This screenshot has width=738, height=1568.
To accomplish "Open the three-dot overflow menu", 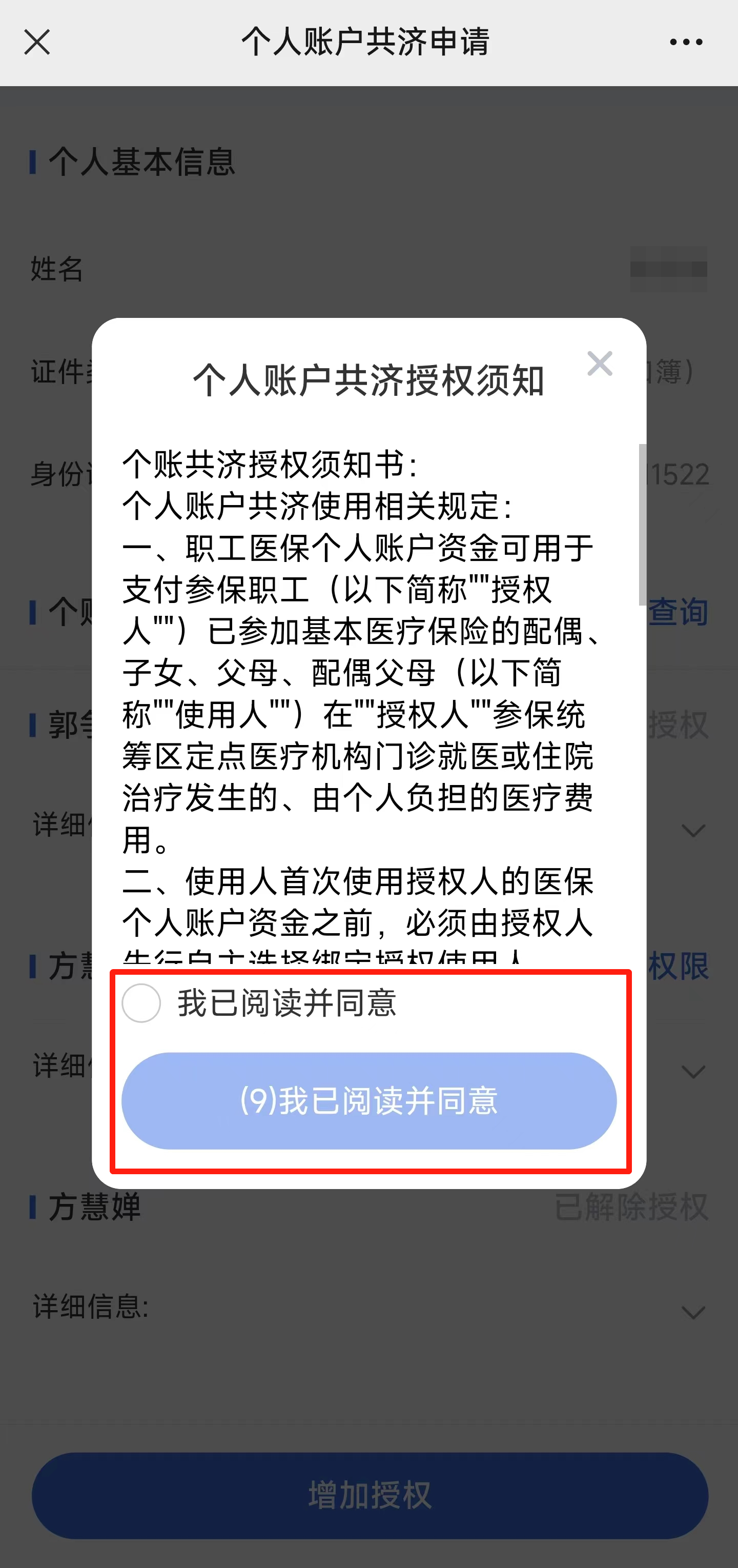I will [x=686, y=42].
